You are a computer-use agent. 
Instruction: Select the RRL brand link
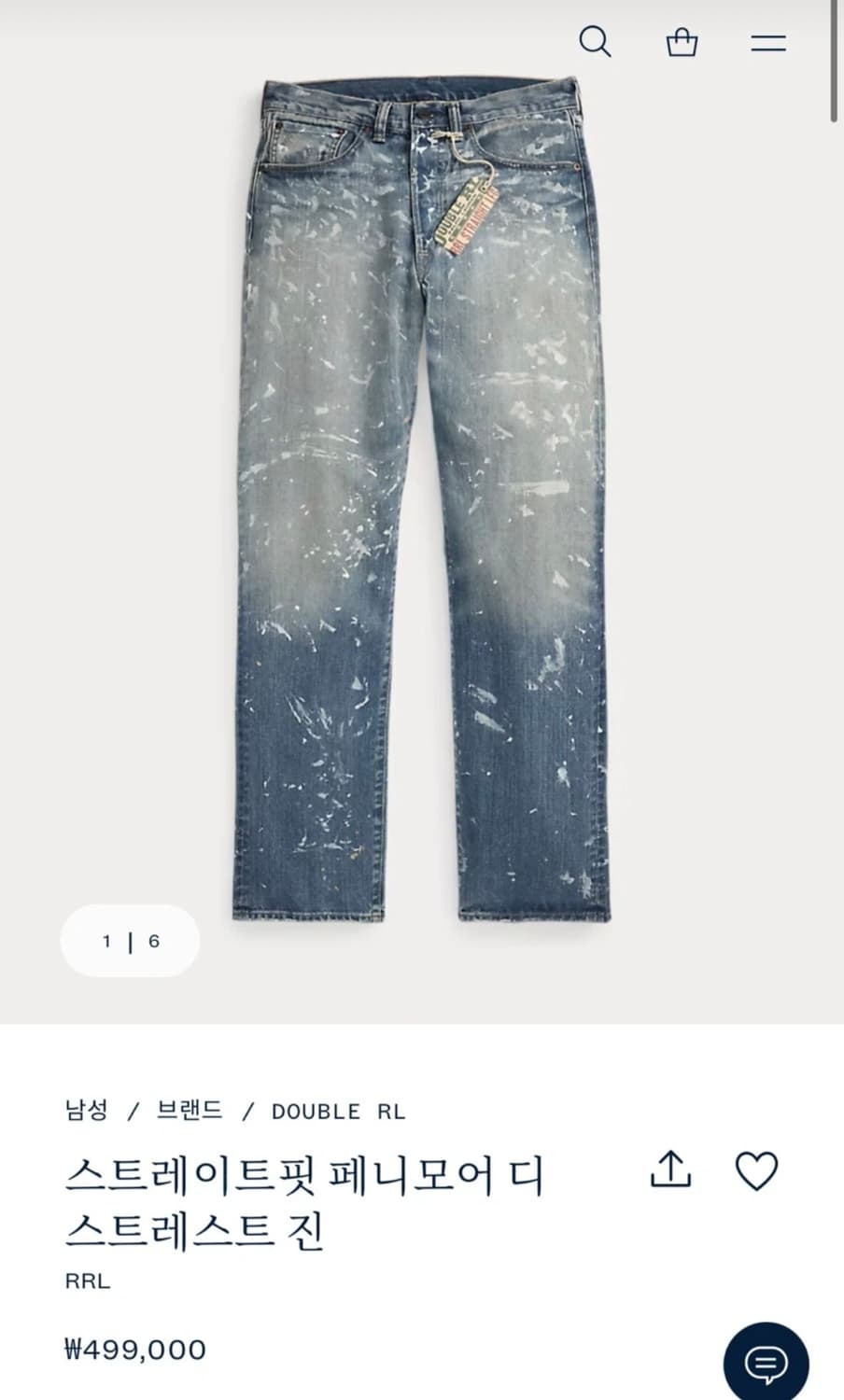pos(88,1280)
